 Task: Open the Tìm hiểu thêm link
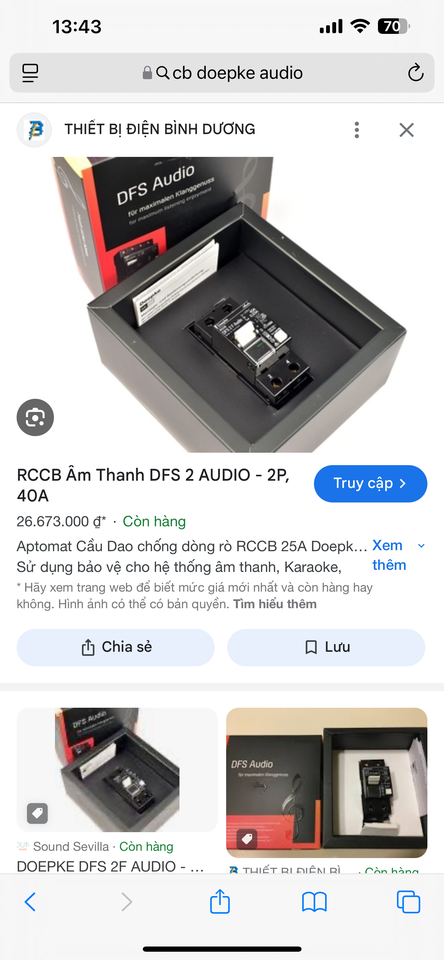click(x=275, y=604)
